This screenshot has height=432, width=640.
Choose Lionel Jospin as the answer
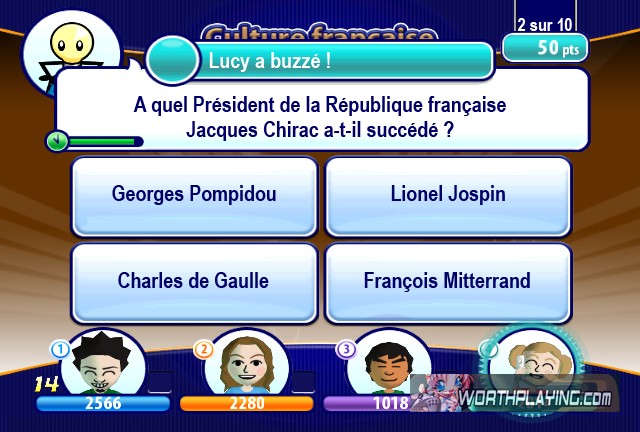(x=447, y=194)
